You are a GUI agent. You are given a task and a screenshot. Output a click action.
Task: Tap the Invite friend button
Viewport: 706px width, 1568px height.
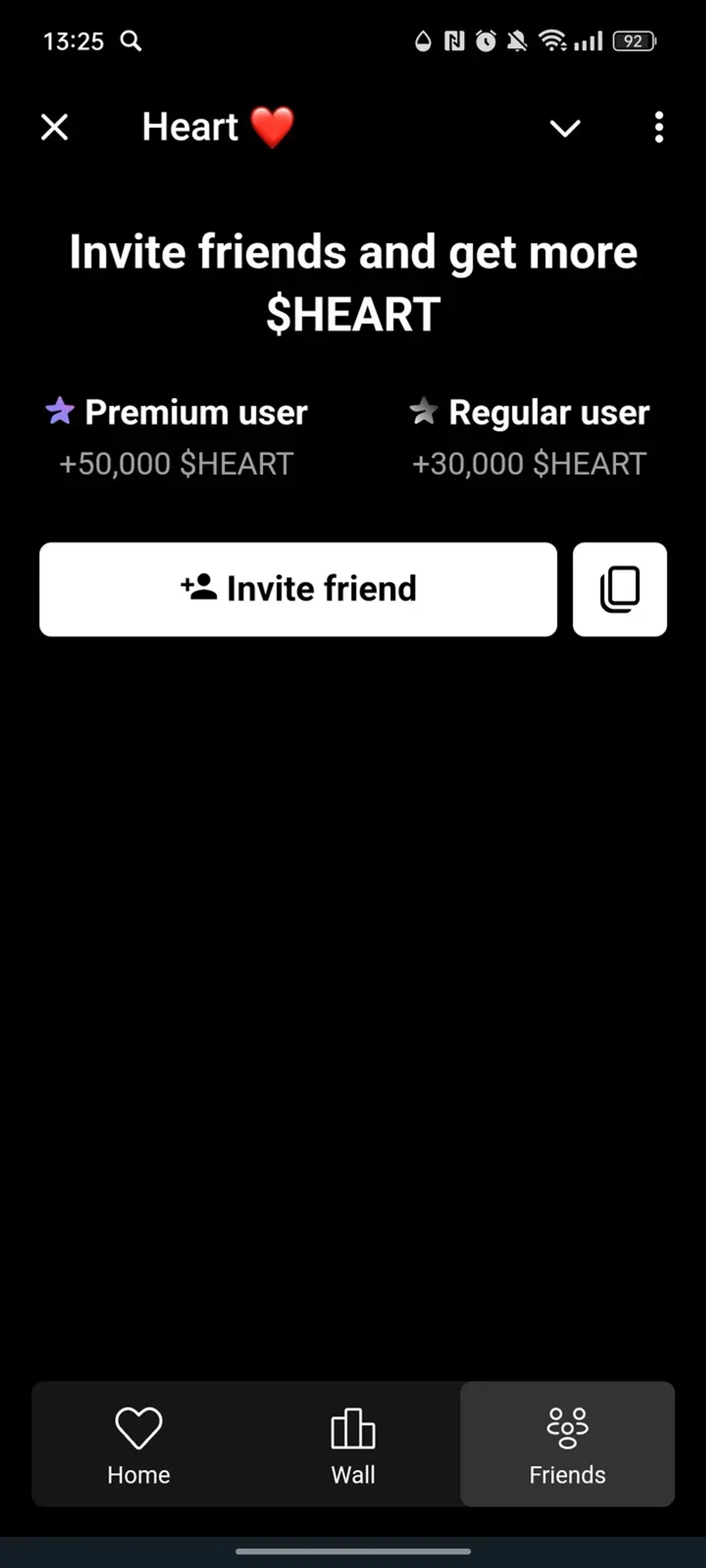tap(298, 589)
